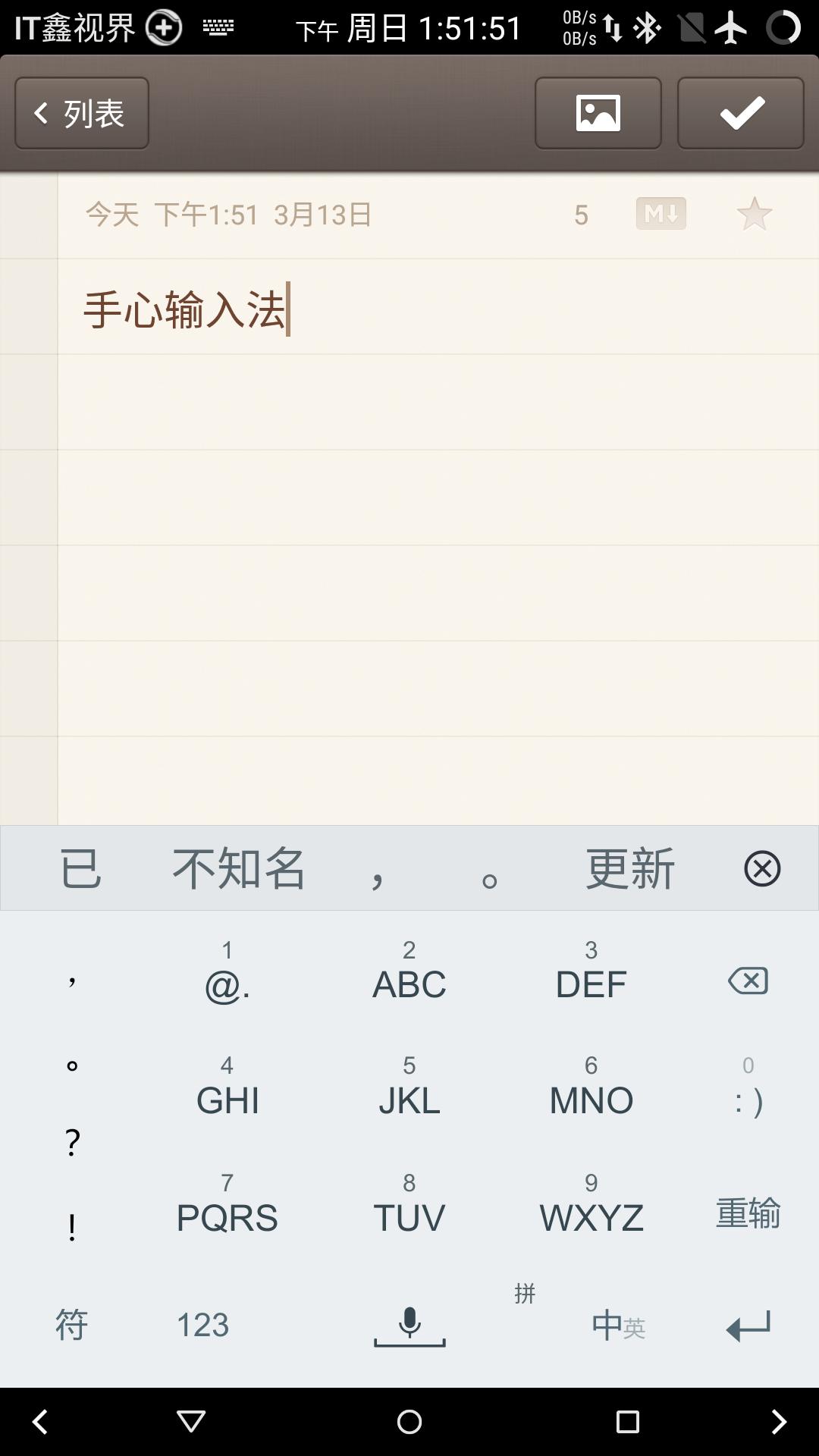Tap the microphone icon on the keyboard
Image resolution: width=819 pixels, height=1456 pixels.
click(409, 1323)
